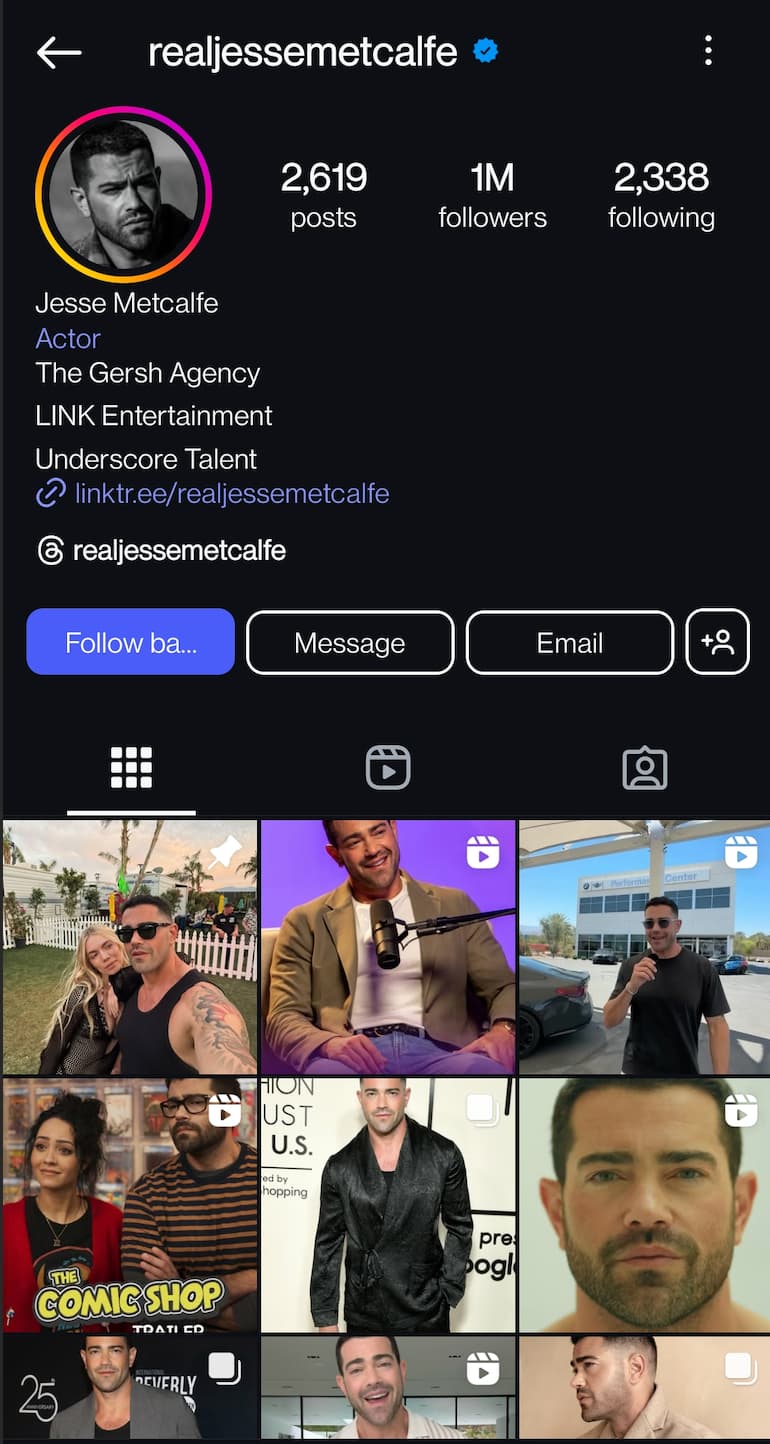This screenshot has height=1444, width=770.
Task: Open the pinned post with white fence
Action: click(x=130, y=947)
